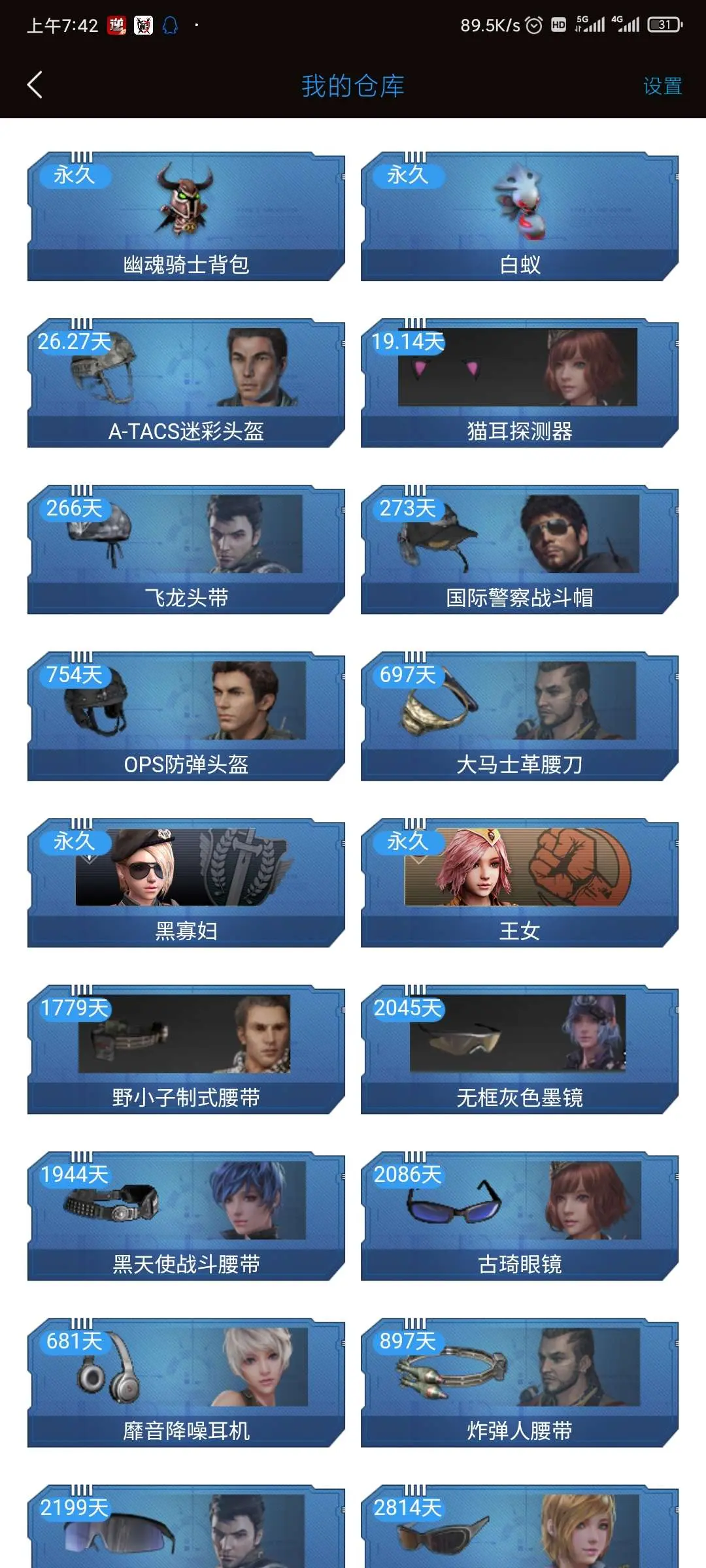View the 飞龙头带 item
Screen dimensions: 706x1568
186,549
